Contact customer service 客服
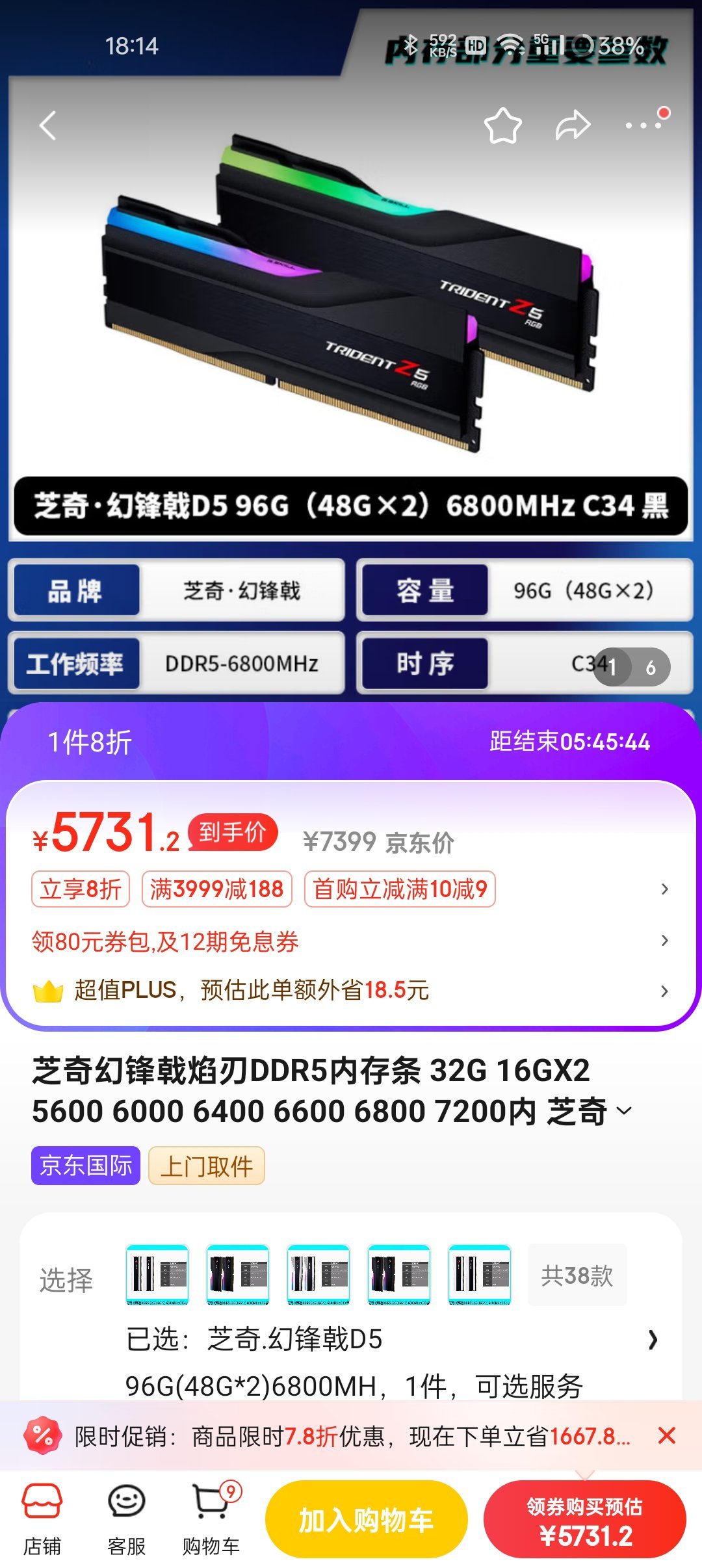 tap(126, 1519)
